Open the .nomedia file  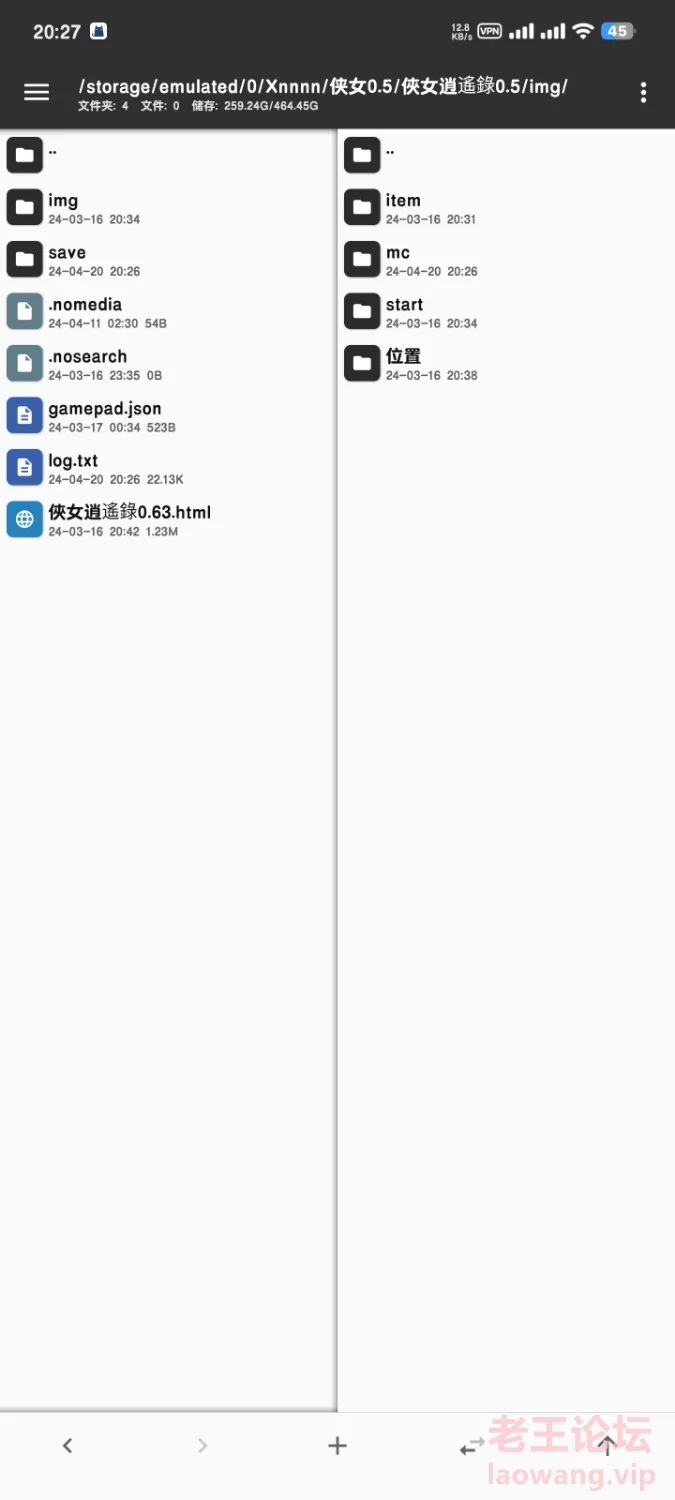pos(168,312)
